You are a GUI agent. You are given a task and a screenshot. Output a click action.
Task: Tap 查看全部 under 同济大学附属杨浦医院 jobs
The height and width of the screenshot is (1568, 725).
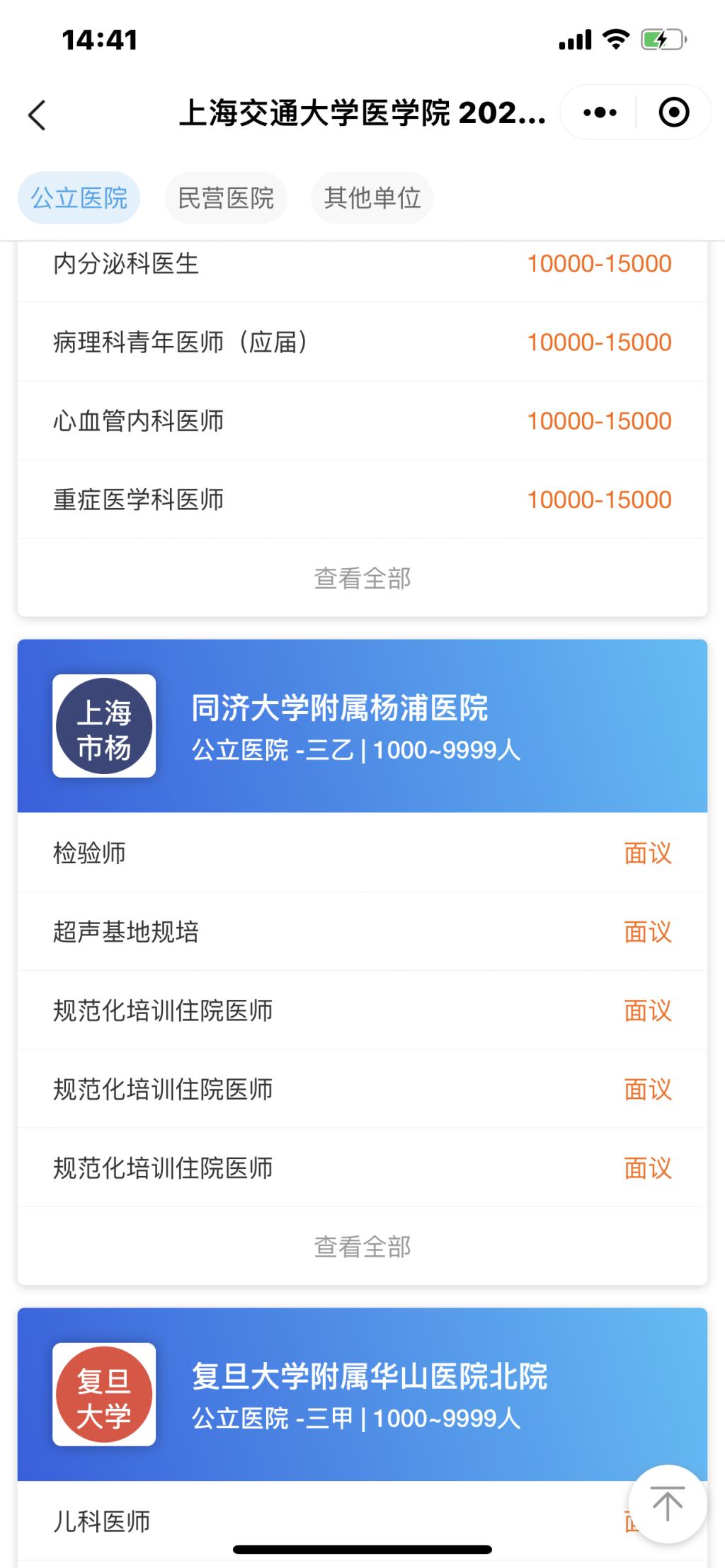click(362, 1247)
